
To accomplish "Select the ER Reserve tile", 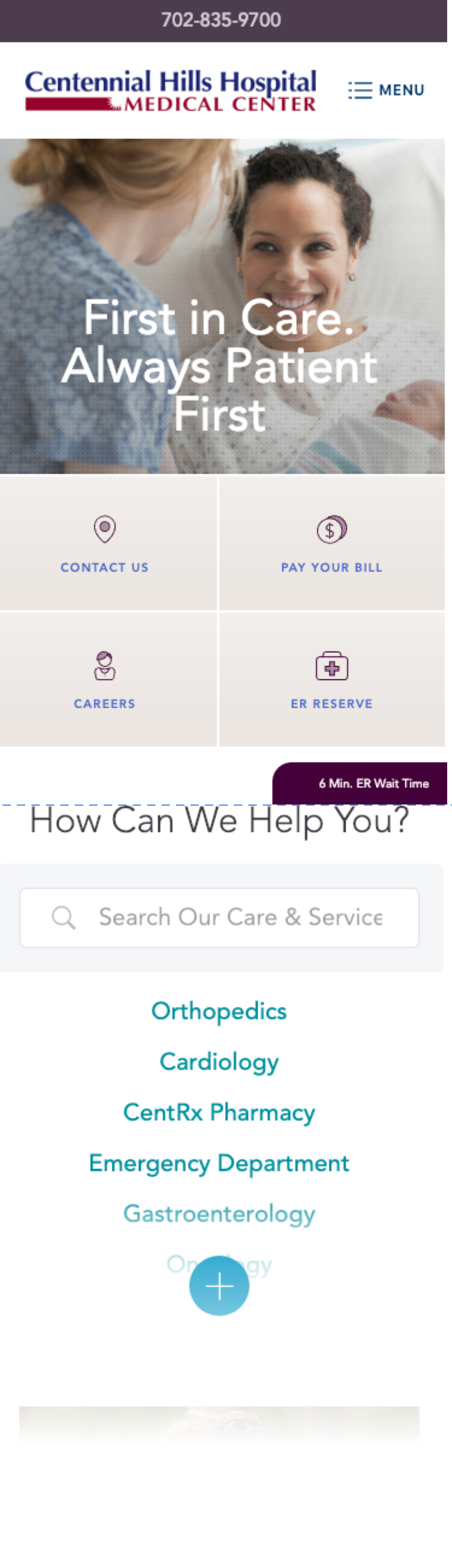I will coord(331,680).
